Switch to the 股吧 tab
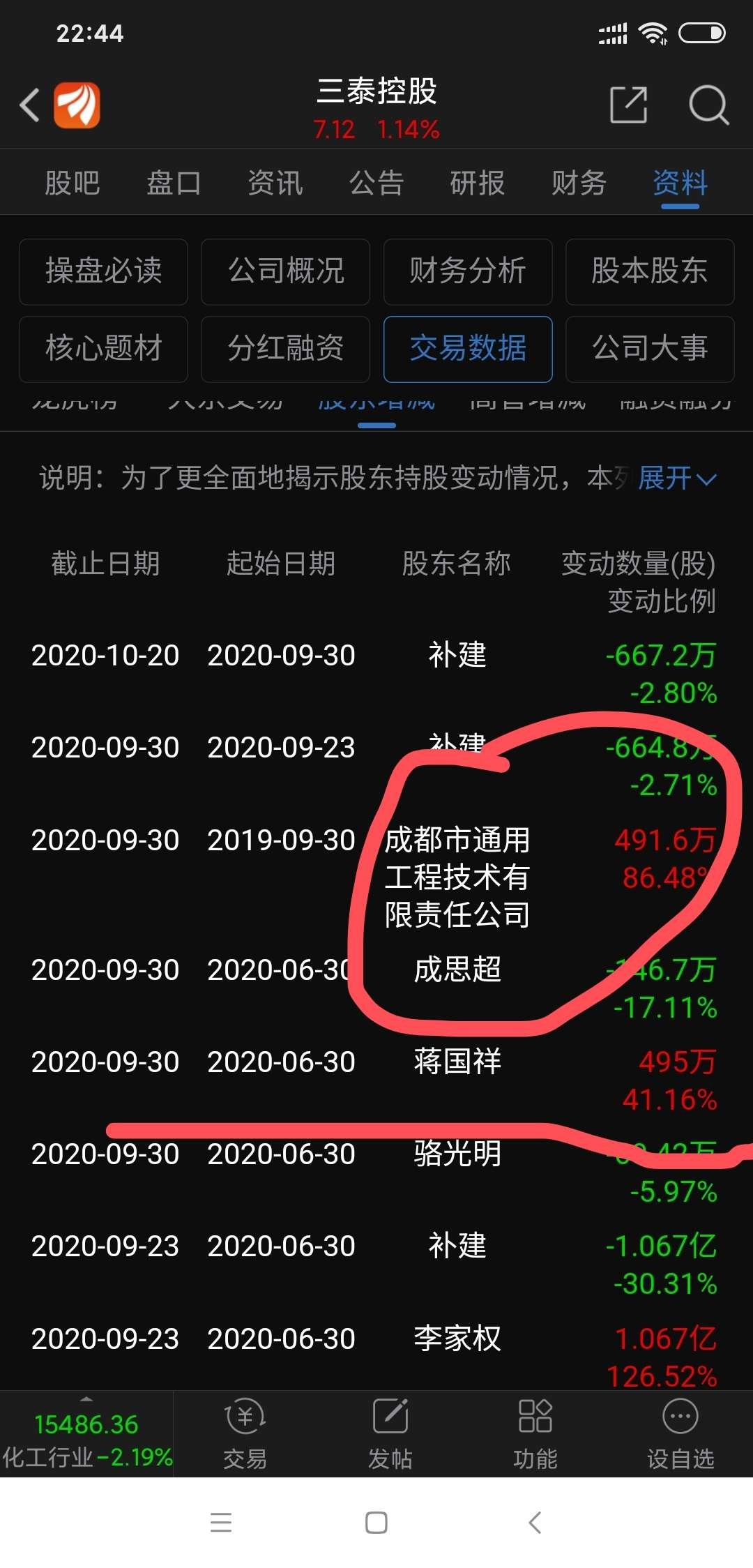Screen dimensions: 753x1568 click(72, 183)
